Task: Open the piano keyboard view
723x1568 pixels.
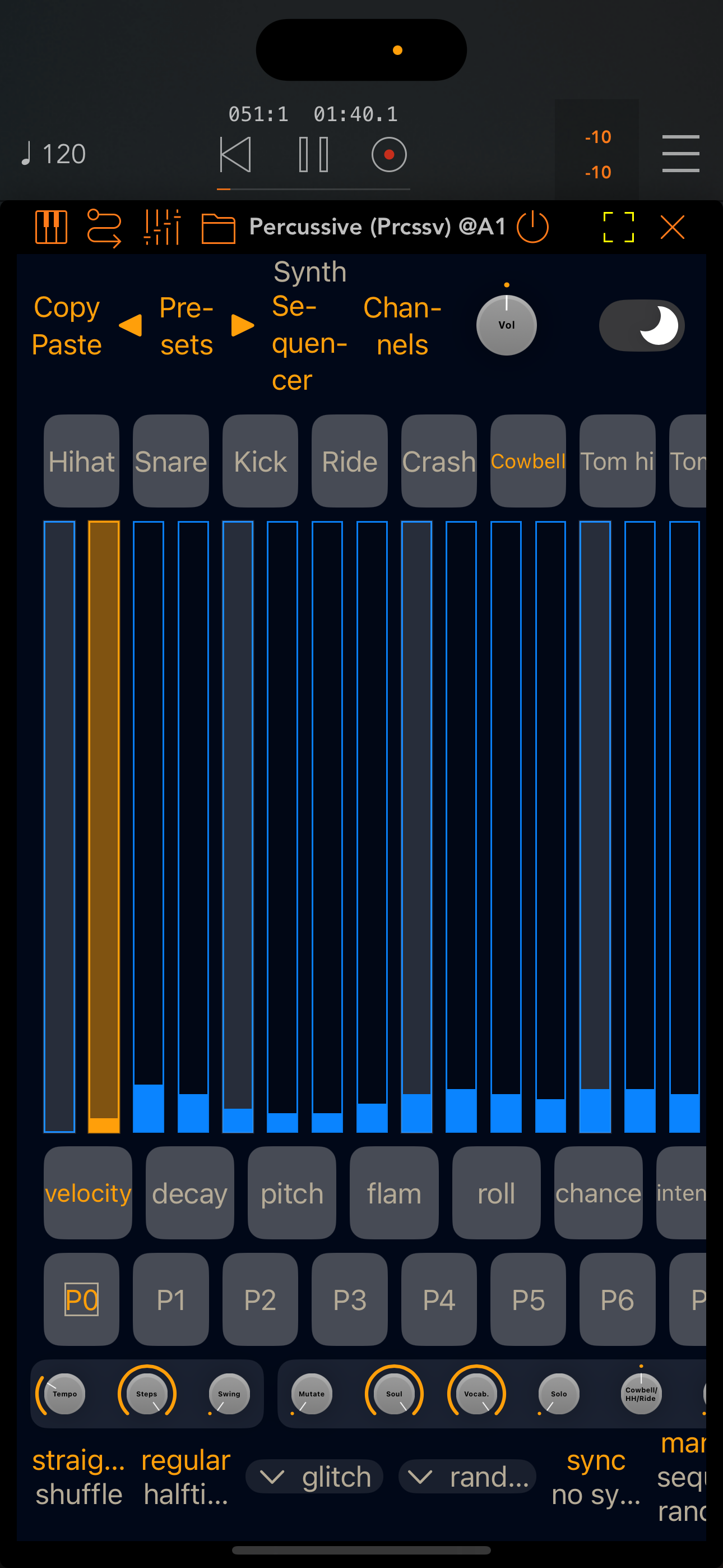Action: pos(51,227)
